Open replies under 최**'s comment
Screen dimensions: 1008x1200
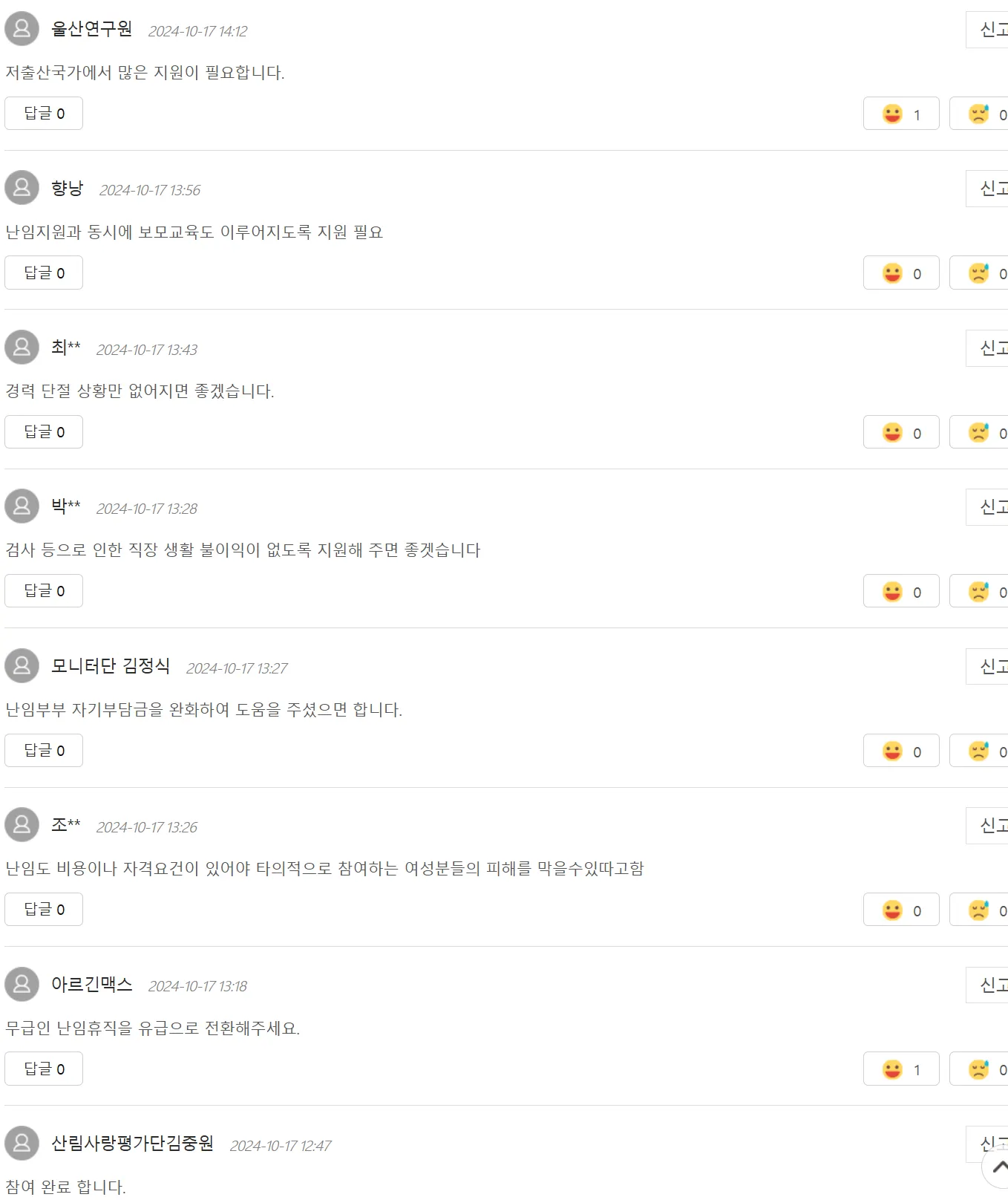point(44,432)
